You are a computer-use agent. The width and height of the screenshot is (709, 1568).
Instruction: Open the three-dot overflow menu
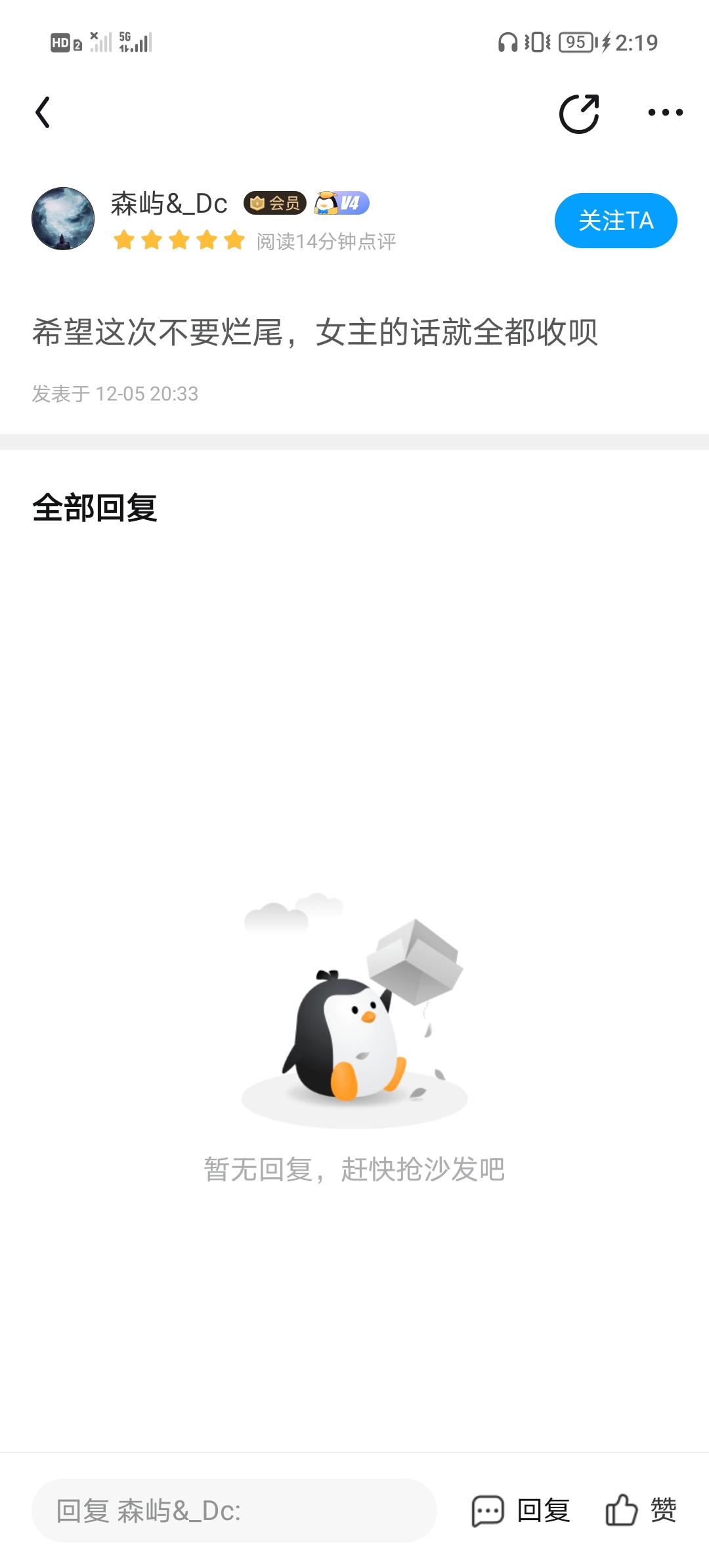[x=665, y=113]
